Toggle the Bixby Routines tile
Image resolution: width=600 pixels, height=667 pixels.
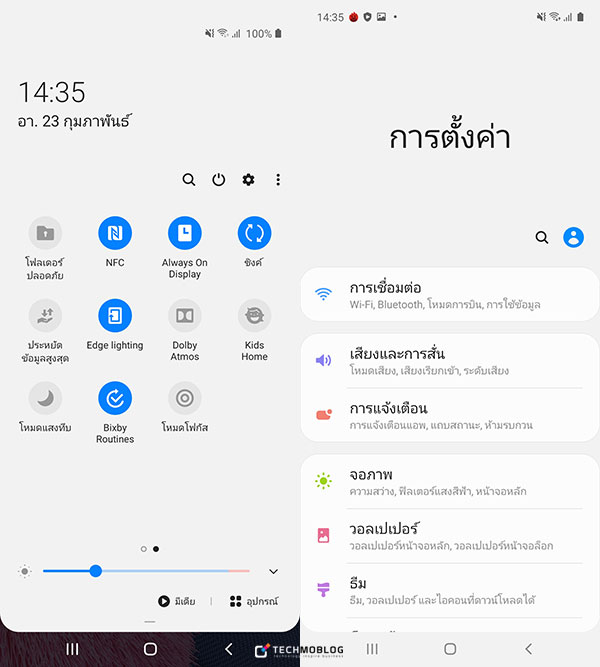115,398
